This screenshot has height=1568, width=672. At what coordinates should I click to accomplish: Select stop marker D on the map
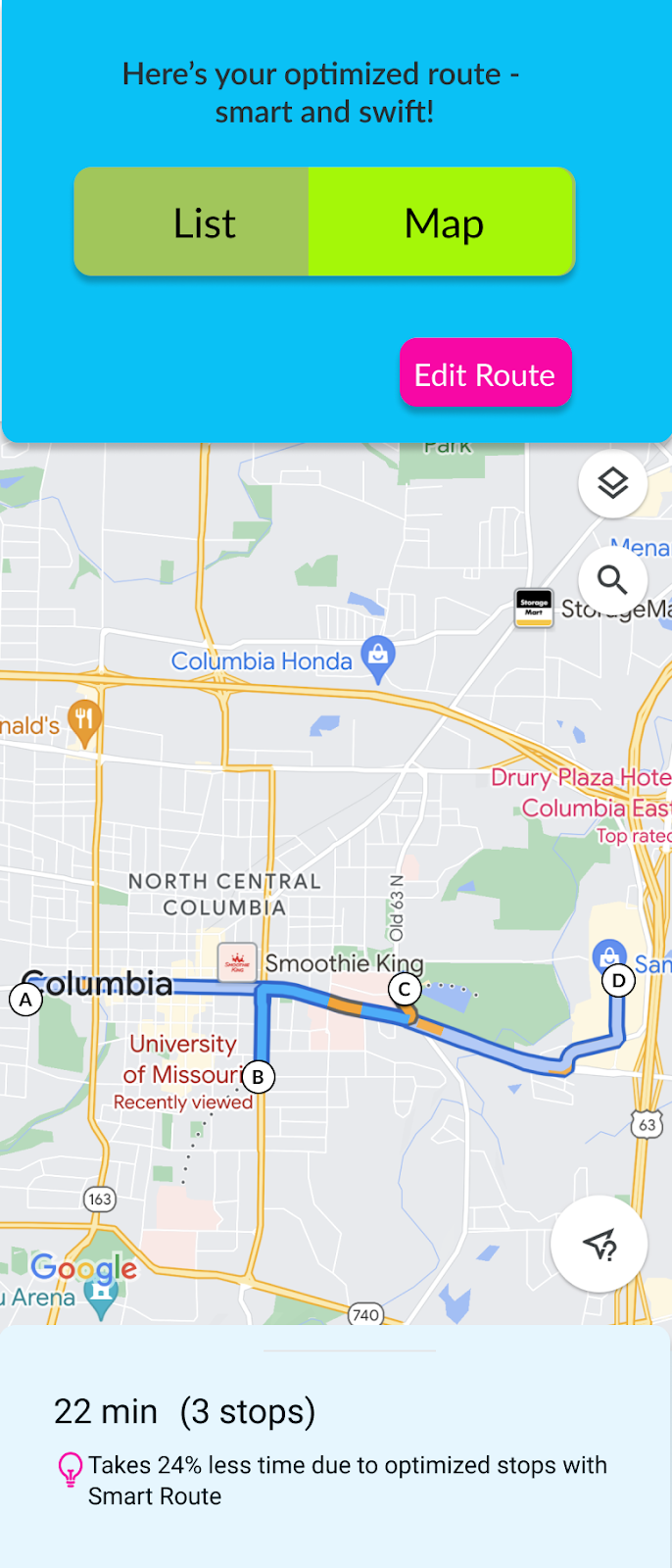click(x=618, y=980)
